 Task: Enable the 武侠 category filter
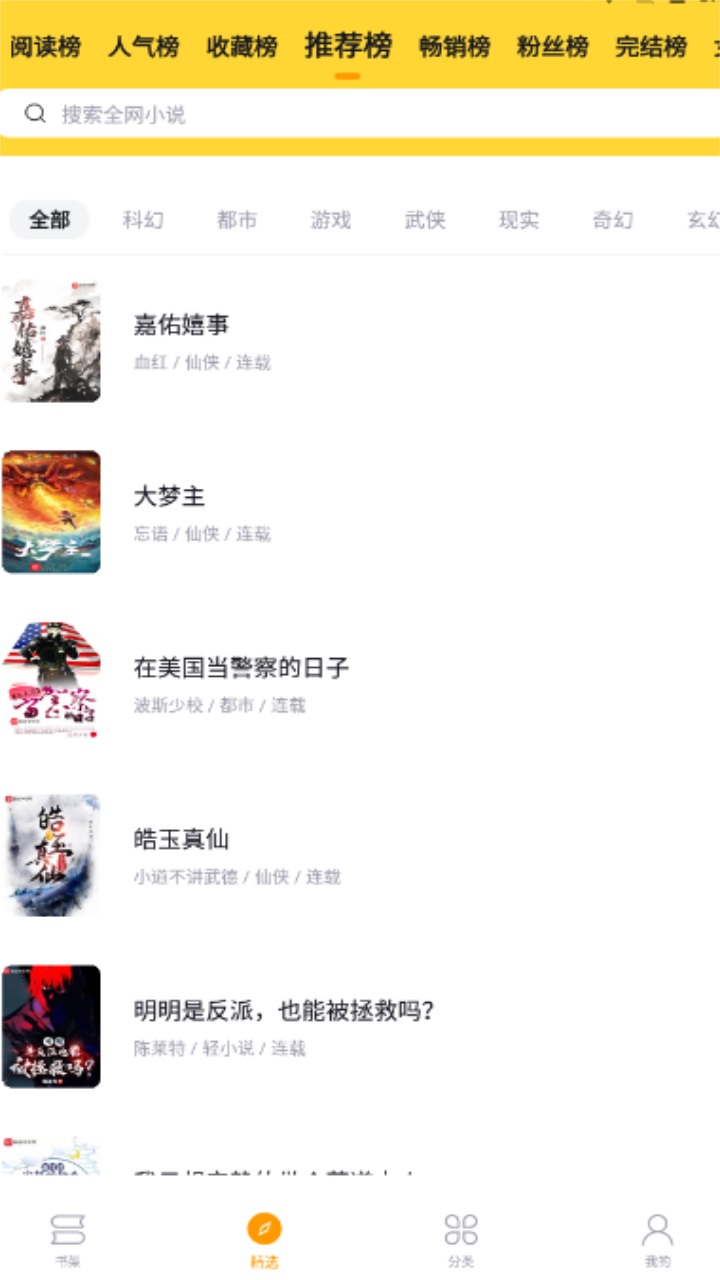pos(423,220)
